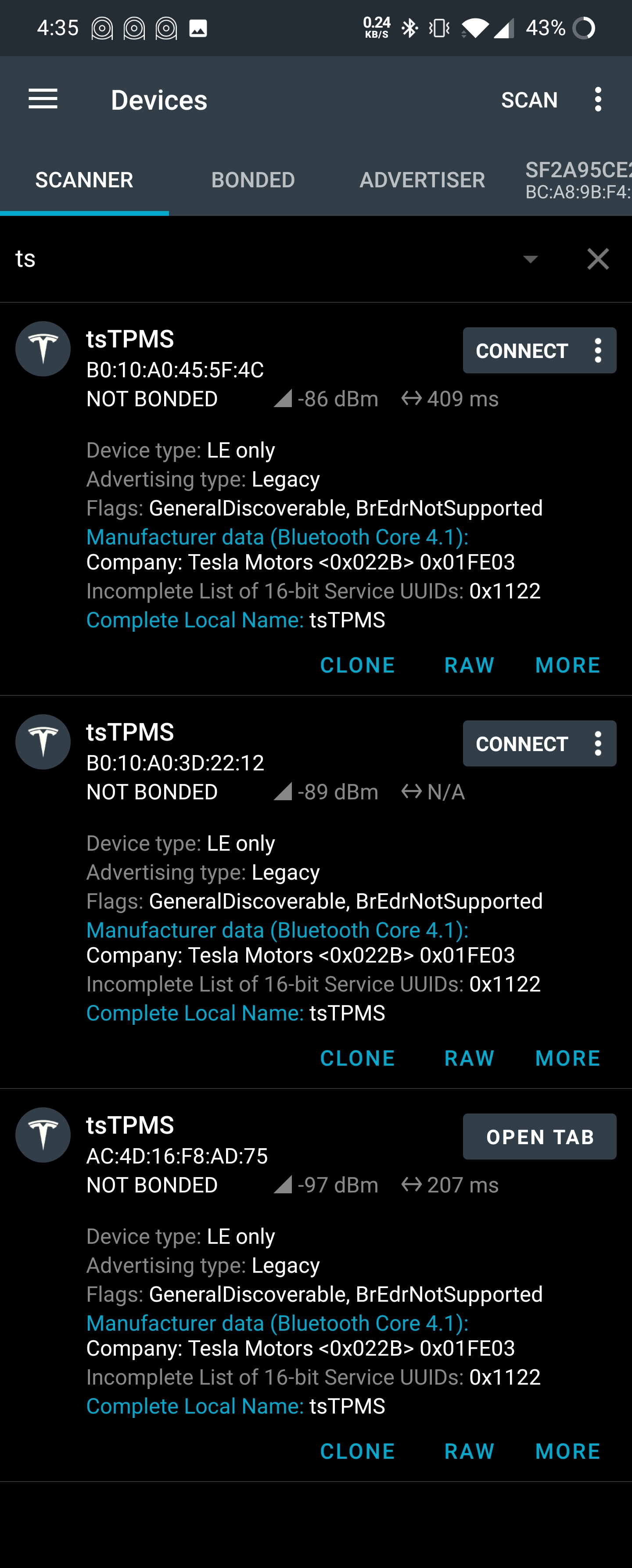The image size is (632, 1568).
Task: Expand the filter options dropdown arrow
Action: tap(530, 258)
